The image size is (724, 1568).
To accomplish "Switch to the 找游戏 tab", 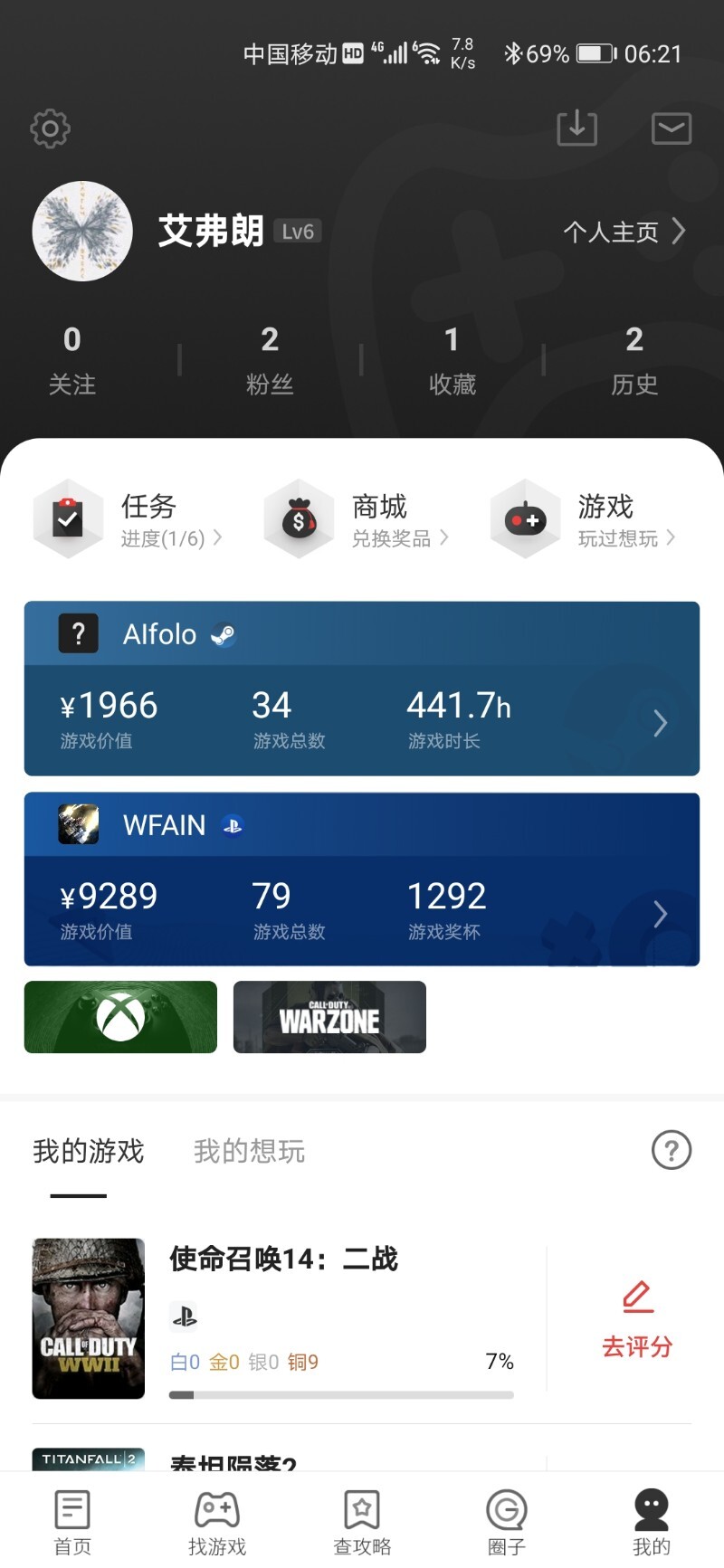I will coord(217,1522).
